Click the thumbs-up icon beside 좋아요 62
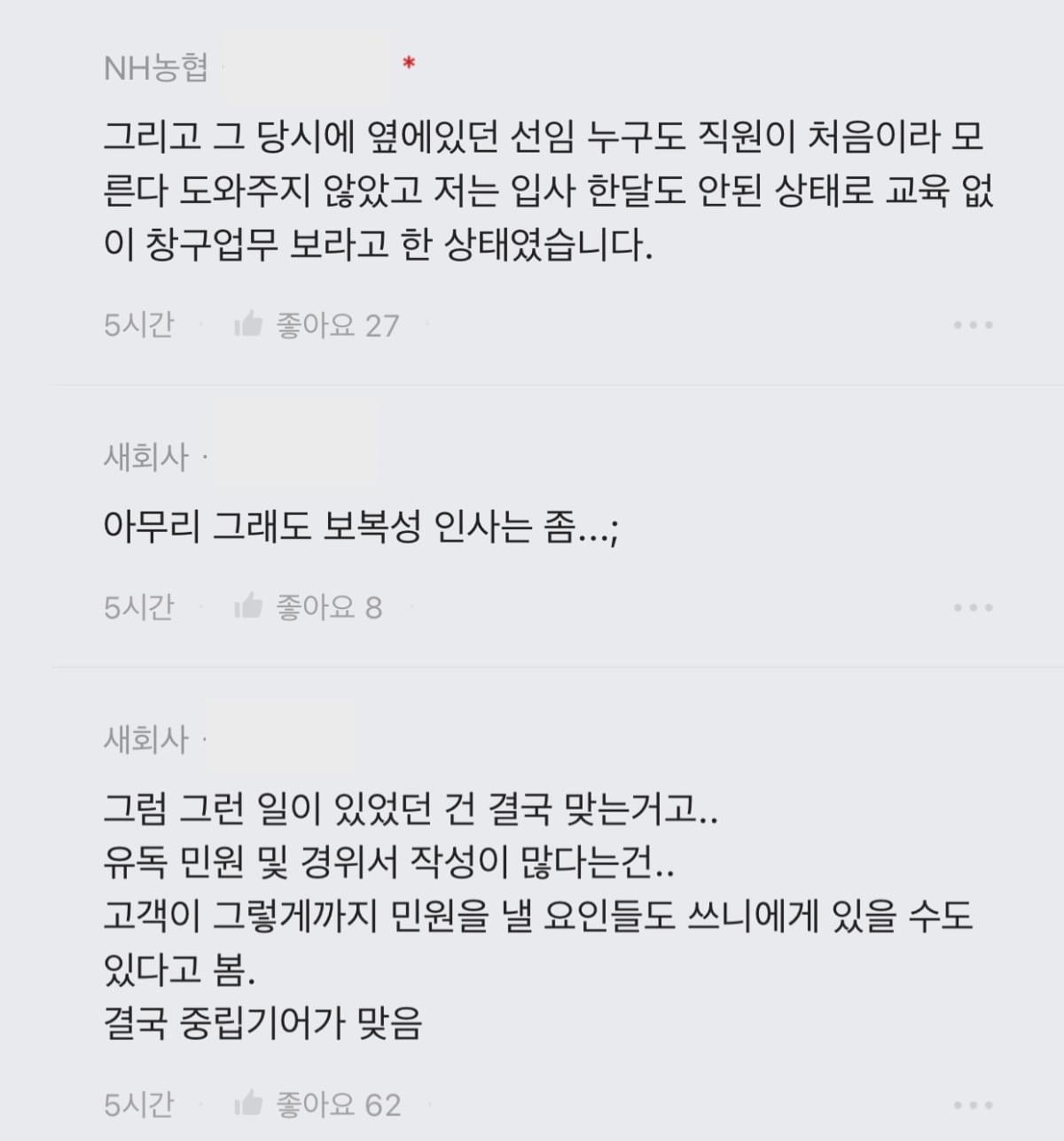The width and height of the screenshot is (1064, 1141). coord(247,1105)
